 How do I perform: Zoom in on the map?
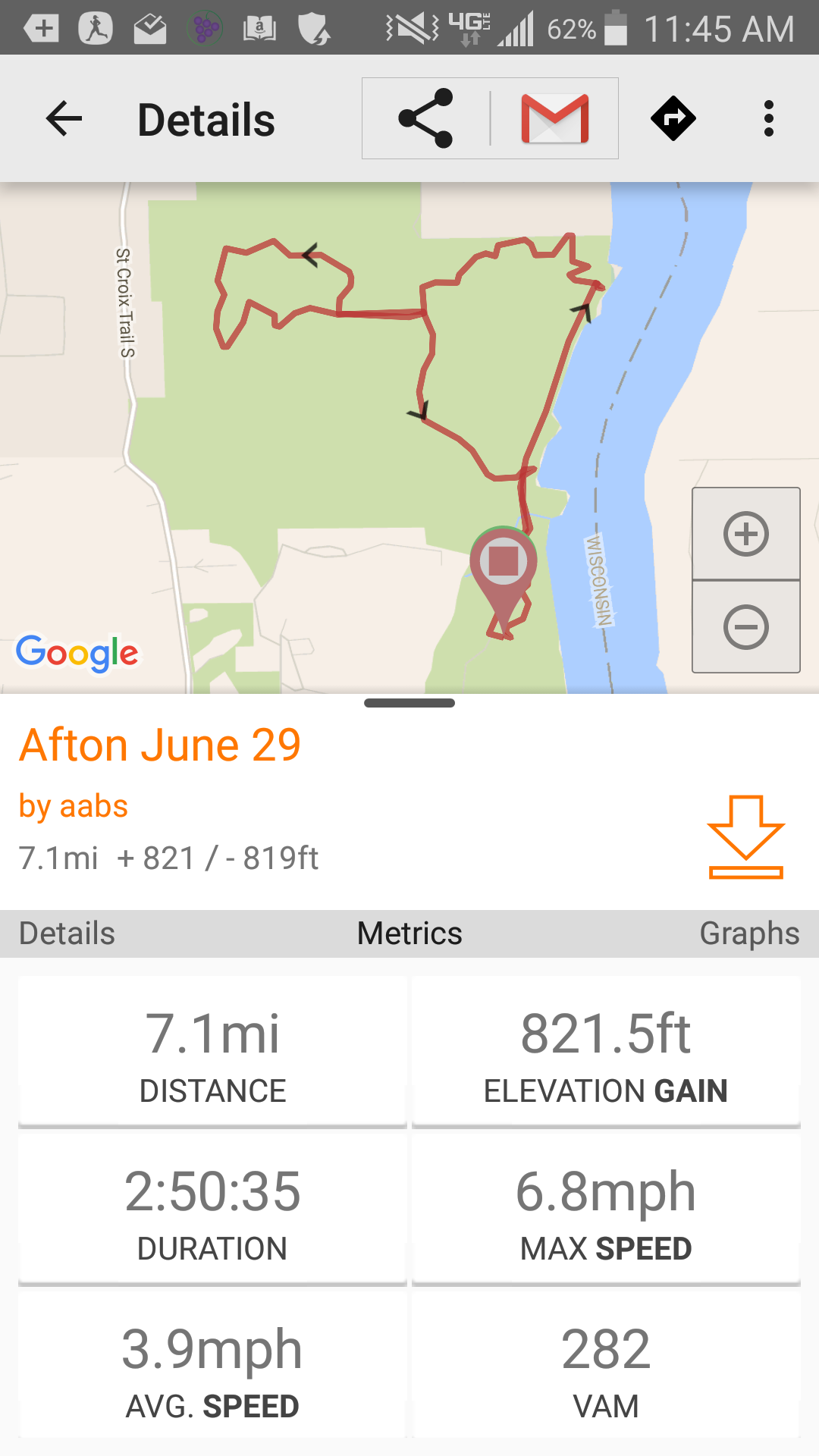pos(746,534)
